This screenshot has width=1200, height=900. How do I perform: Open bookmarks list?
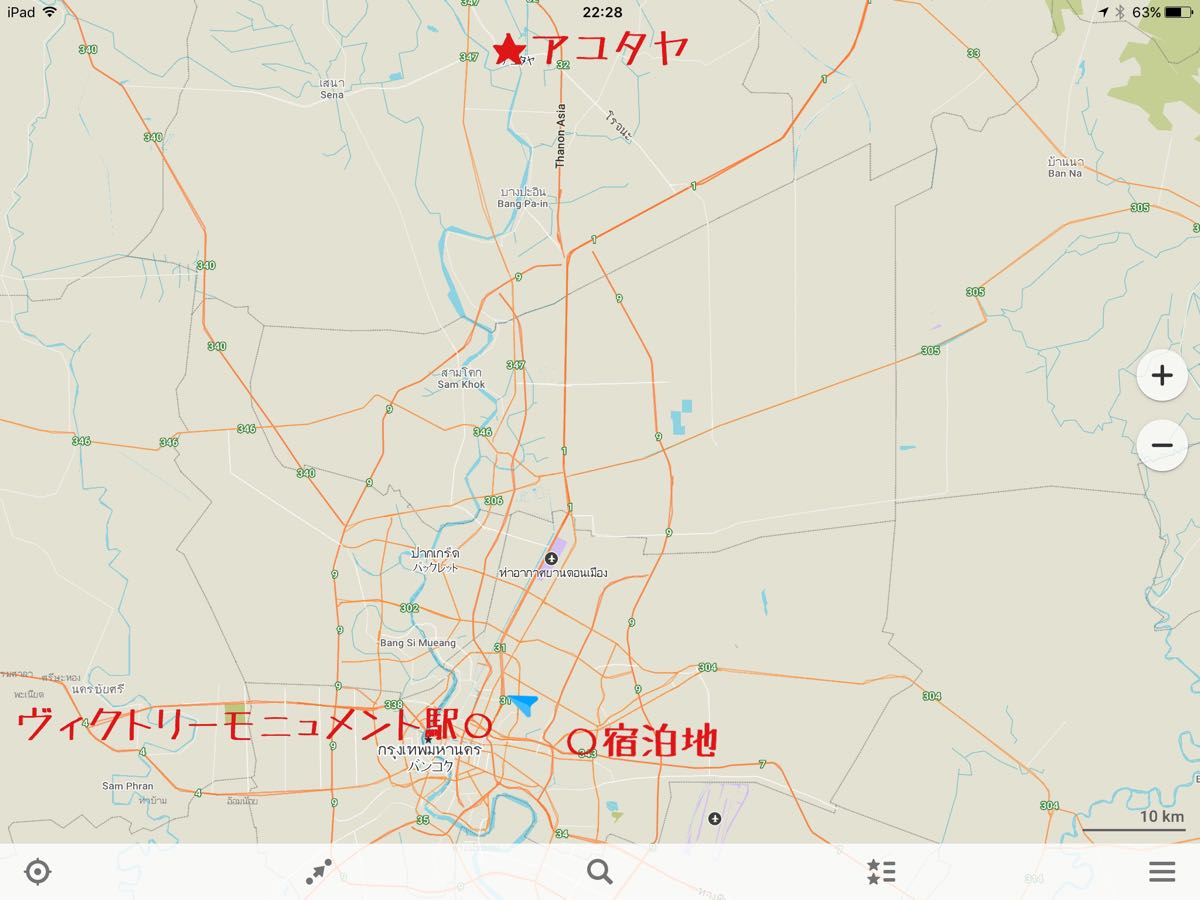click(x=881, y=872)
